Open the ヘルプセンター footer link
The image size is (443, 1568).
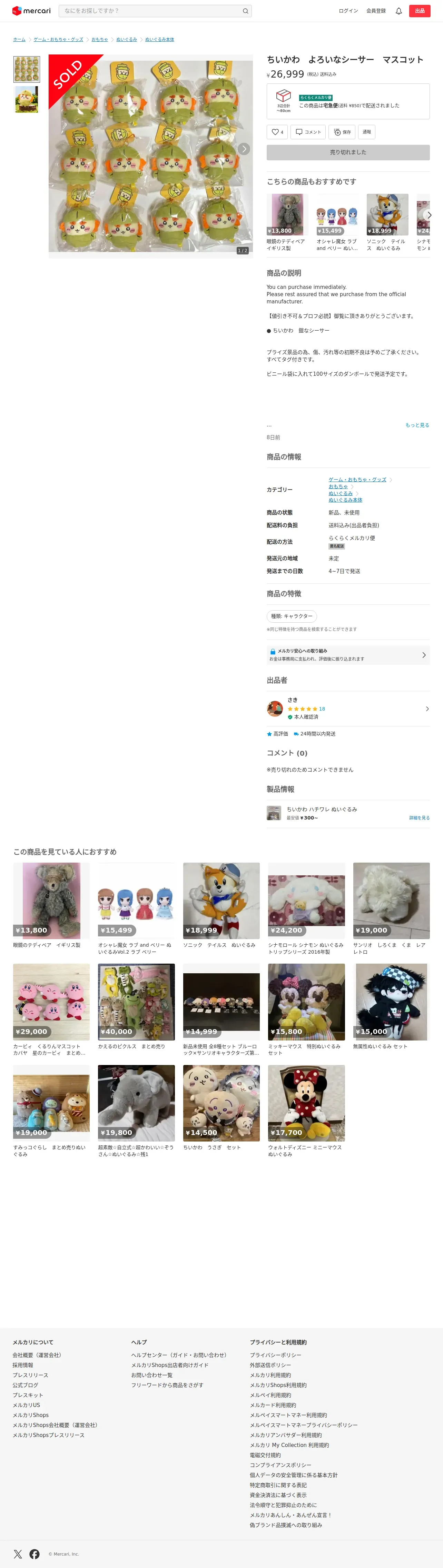pos(178,1356)
